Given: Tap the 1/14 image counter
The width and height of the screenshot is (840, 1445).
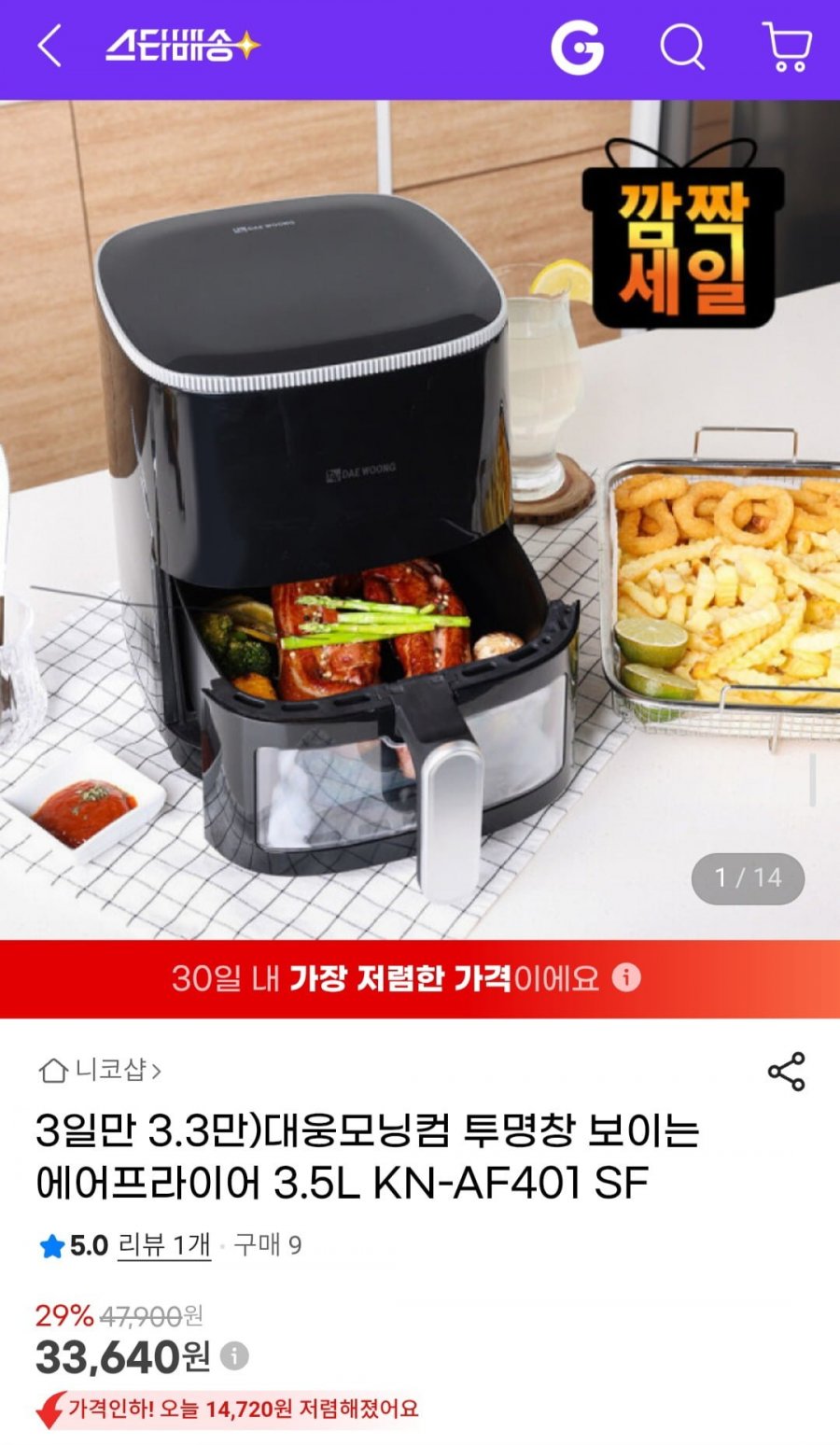Looking at the screenshot, I should 747,877.
